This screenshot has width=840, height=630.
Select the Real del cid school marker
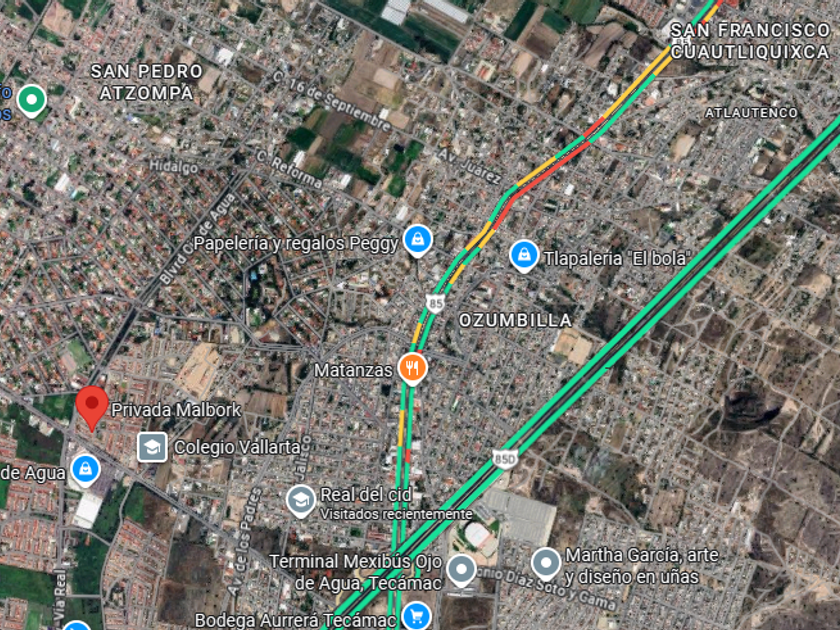click(x=300, y=499)
